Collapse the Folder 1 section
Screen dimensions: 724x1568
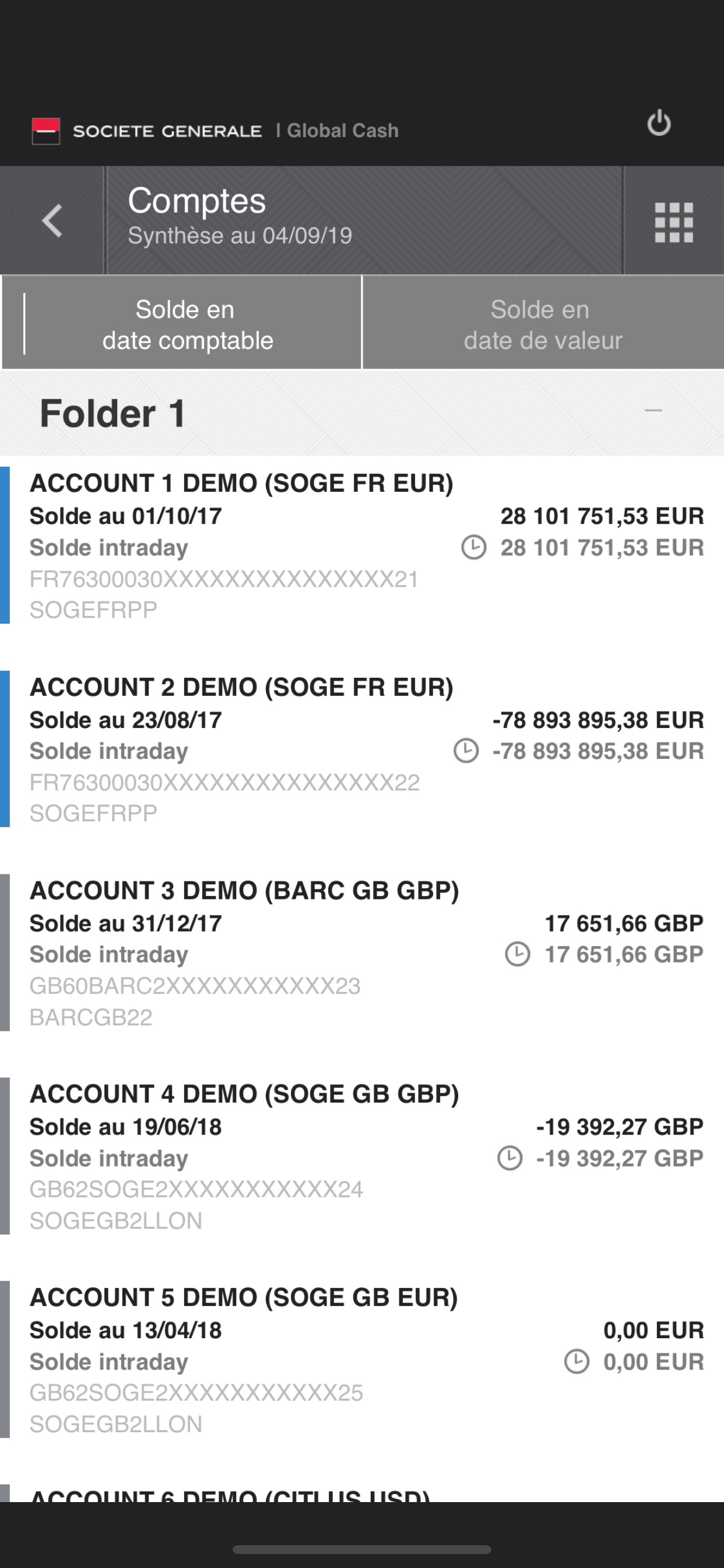tap(653, 411)
